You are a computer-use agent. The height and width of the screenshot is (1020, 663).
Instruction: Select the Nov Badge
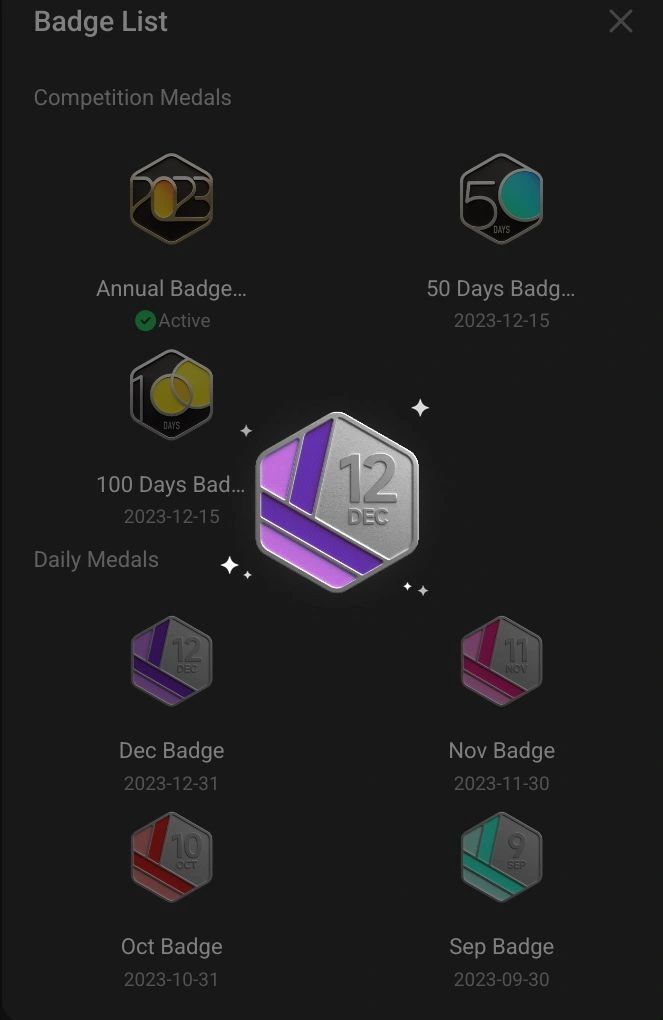point(501,661)
